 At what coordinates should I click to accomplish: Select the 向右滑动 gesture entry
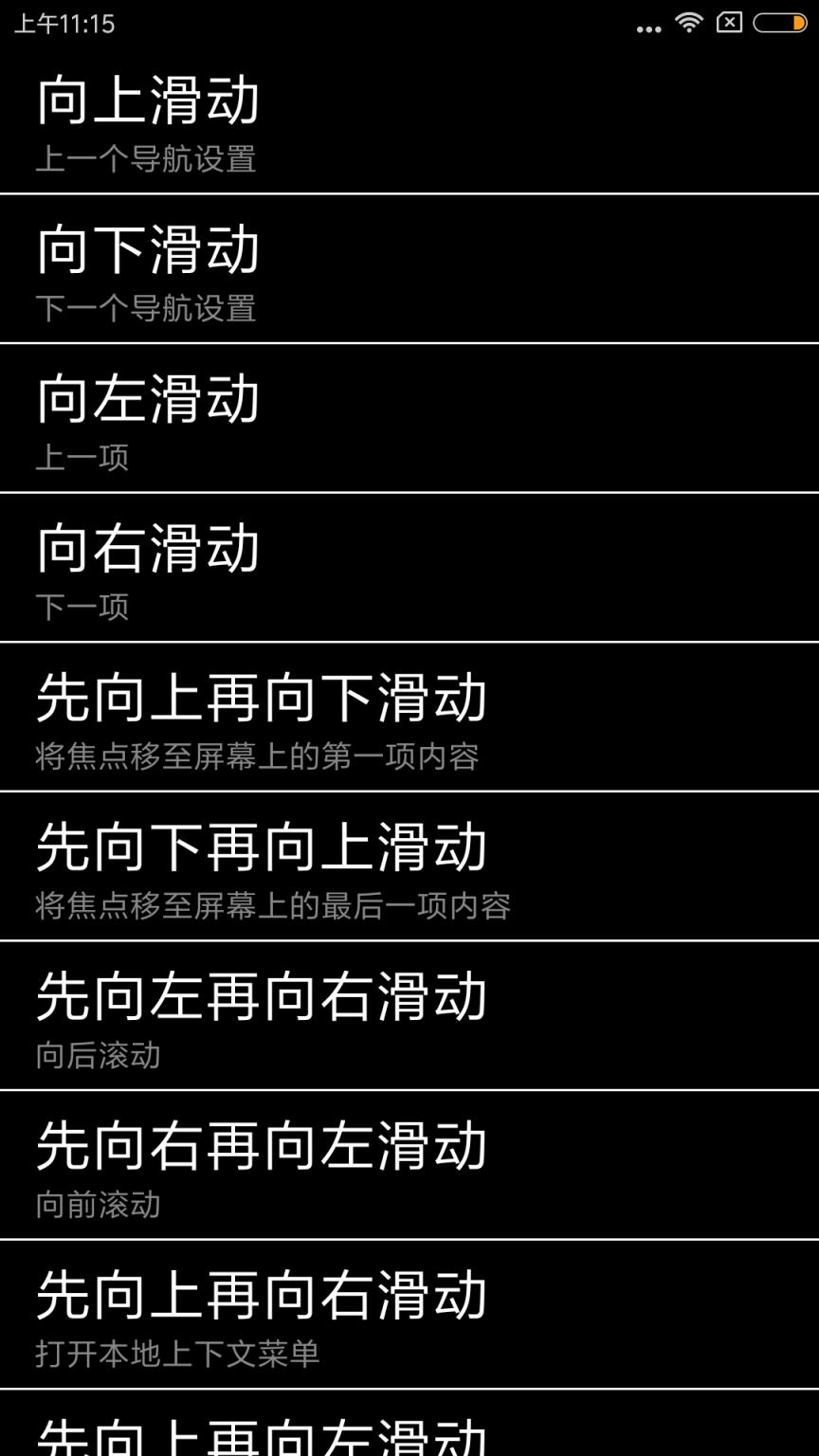click(409, 564)
